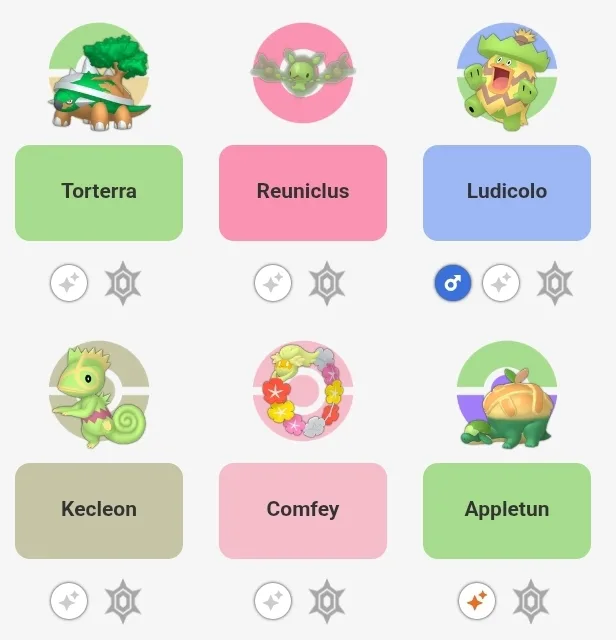
Task: Open the Reuniclus name button
Action: (303, 192)
